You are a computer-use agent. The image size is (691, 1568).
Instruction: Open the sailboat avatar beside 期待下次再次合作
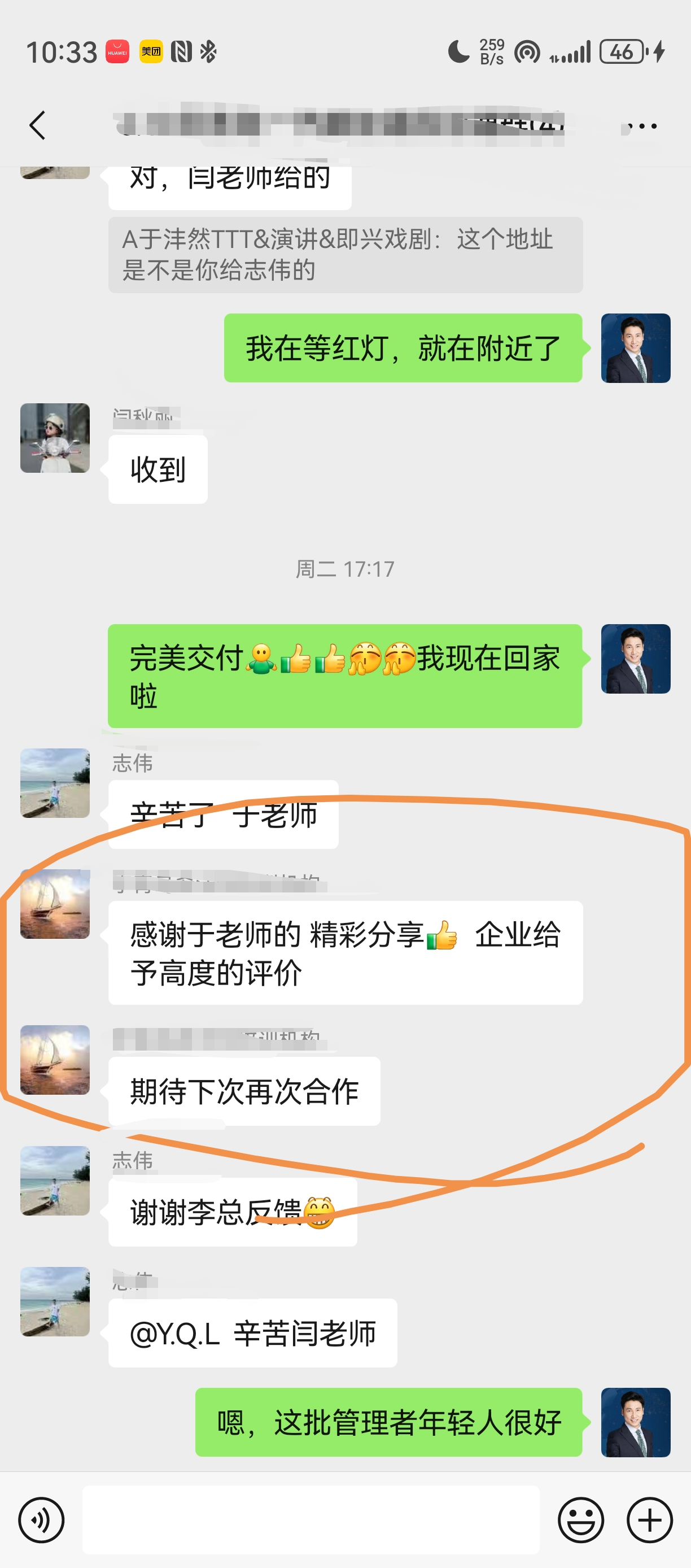(x=55, y=1059)
